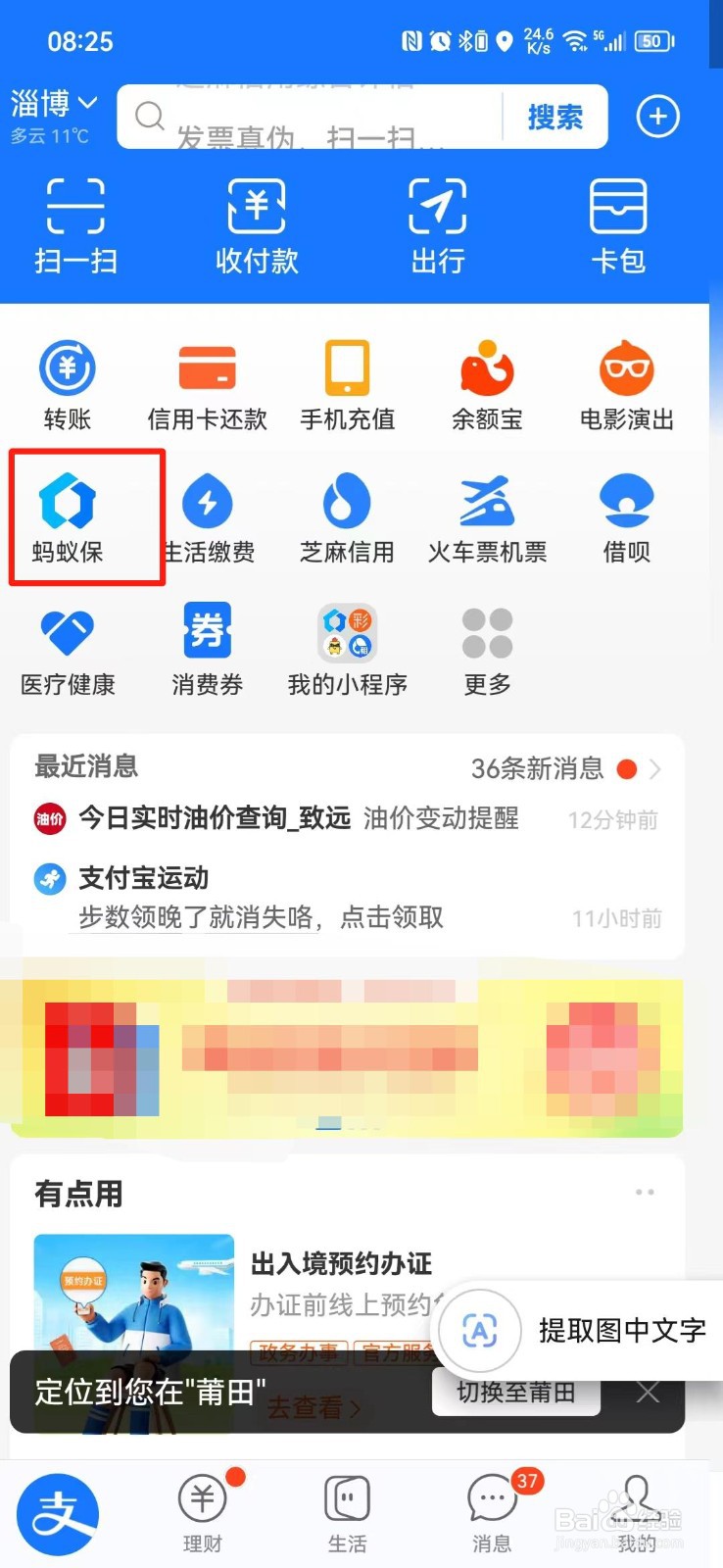Open 芝麻信用 credit service
This screenshot has height=1568, width=723.
pyautogui.click(x=347, y=514)
